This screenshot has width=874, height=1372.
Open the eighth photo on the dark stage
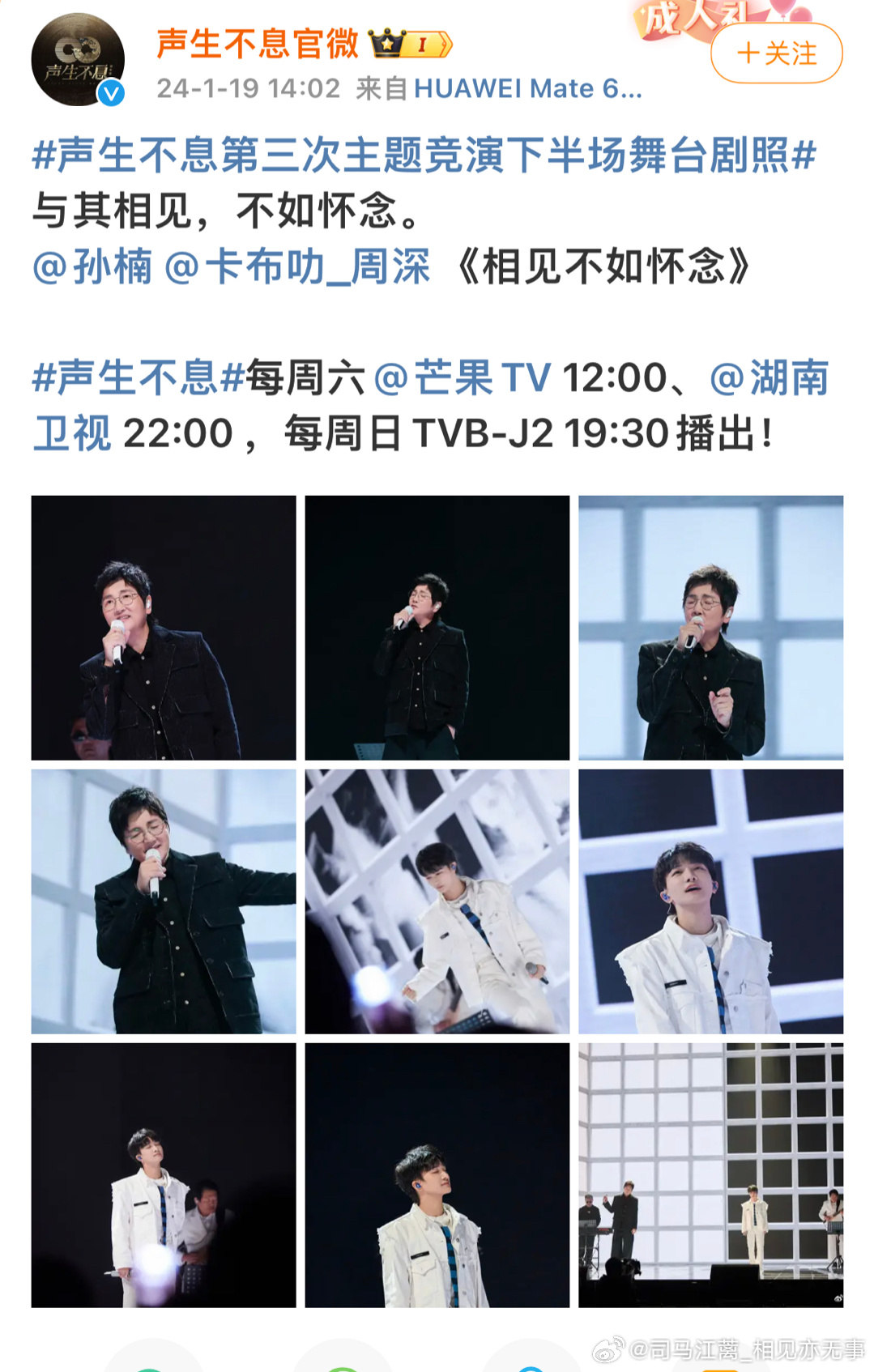[437, 1175]
